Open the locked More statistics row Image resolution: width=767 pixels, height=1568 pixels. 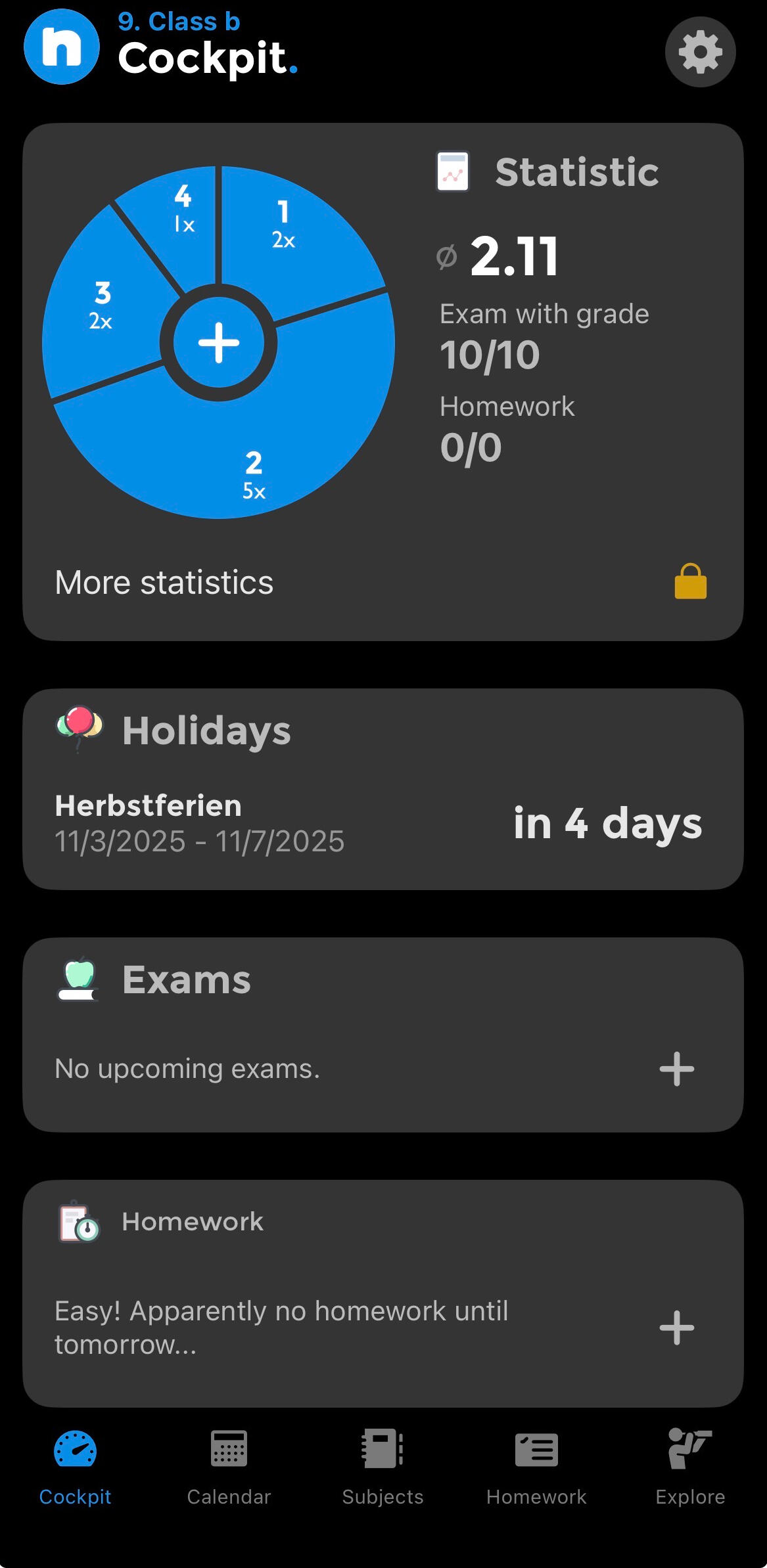coord(383,583)
